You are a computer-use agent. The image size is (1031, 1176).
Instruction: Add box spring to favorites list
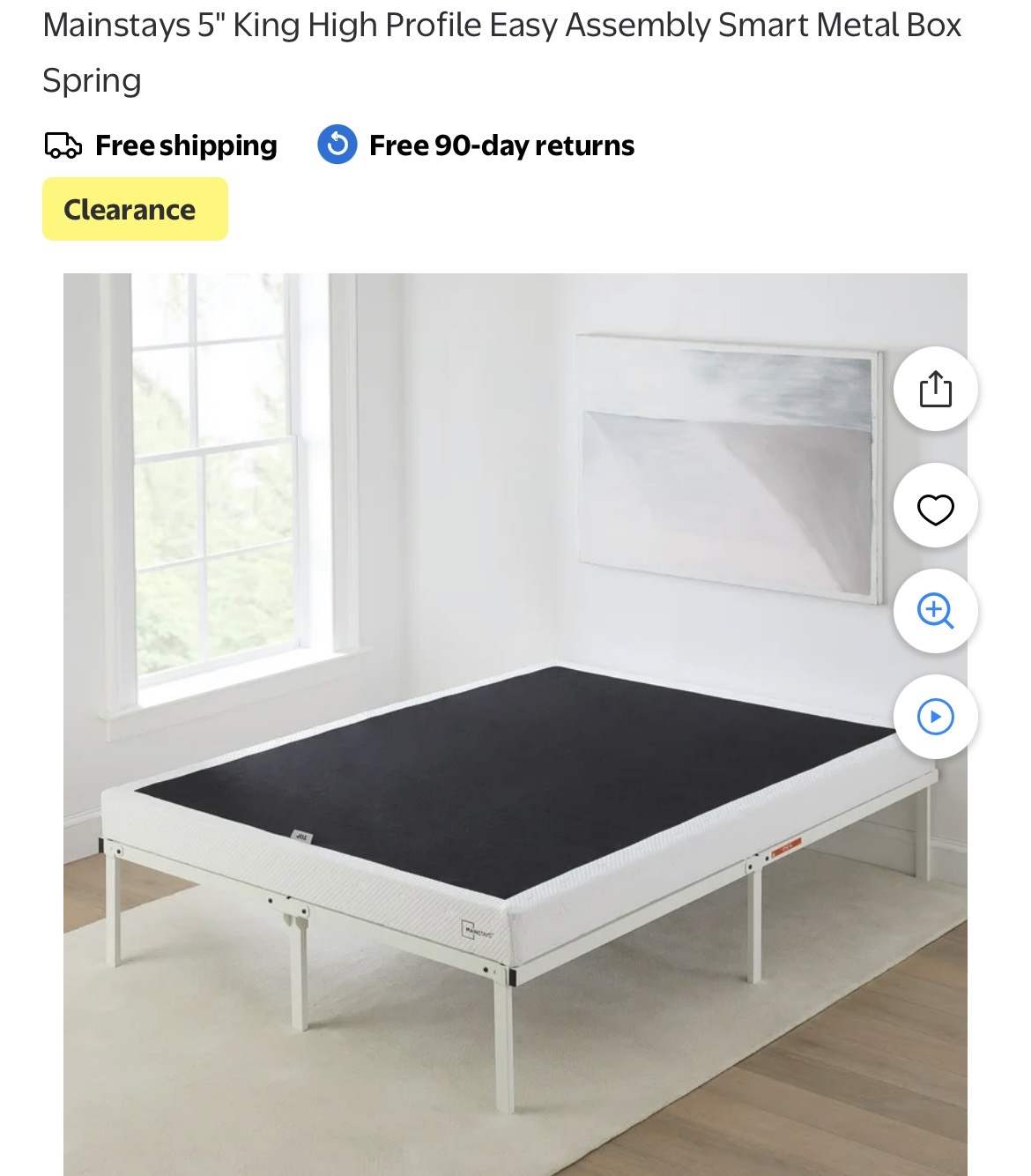[935, 508]
